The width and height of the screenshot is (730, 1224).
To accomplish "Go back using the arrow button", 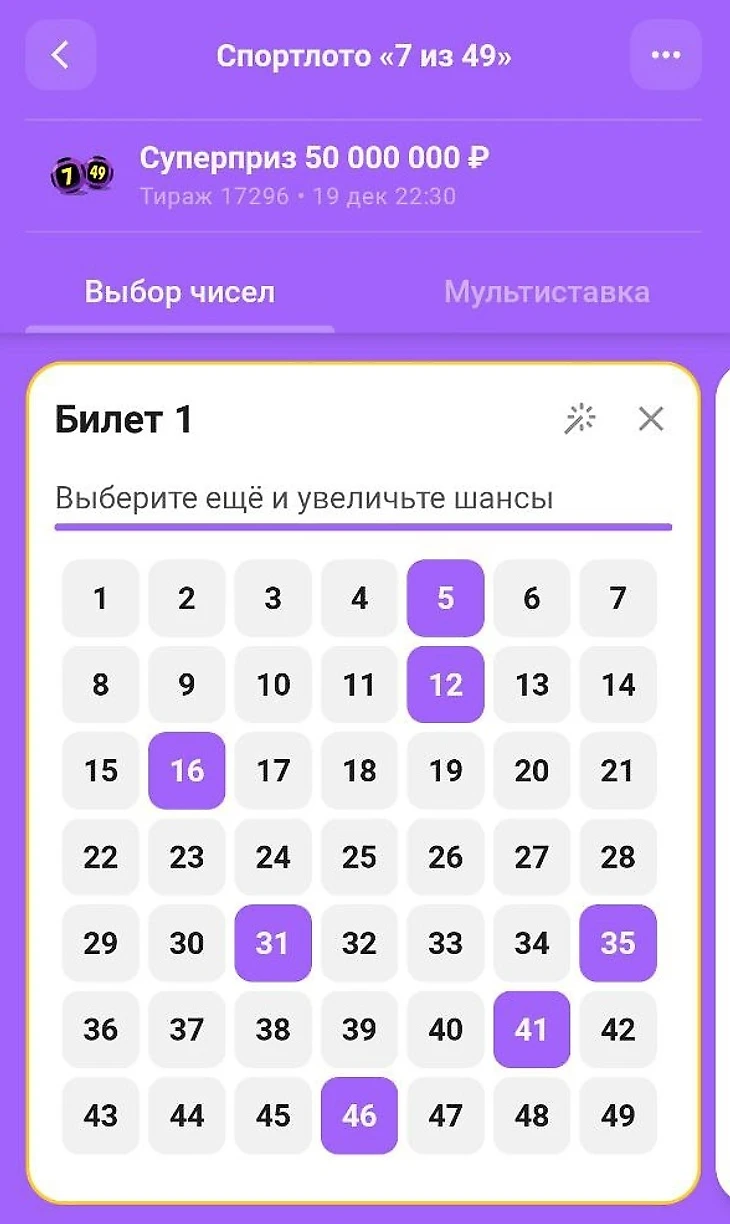I will (60, 55).
